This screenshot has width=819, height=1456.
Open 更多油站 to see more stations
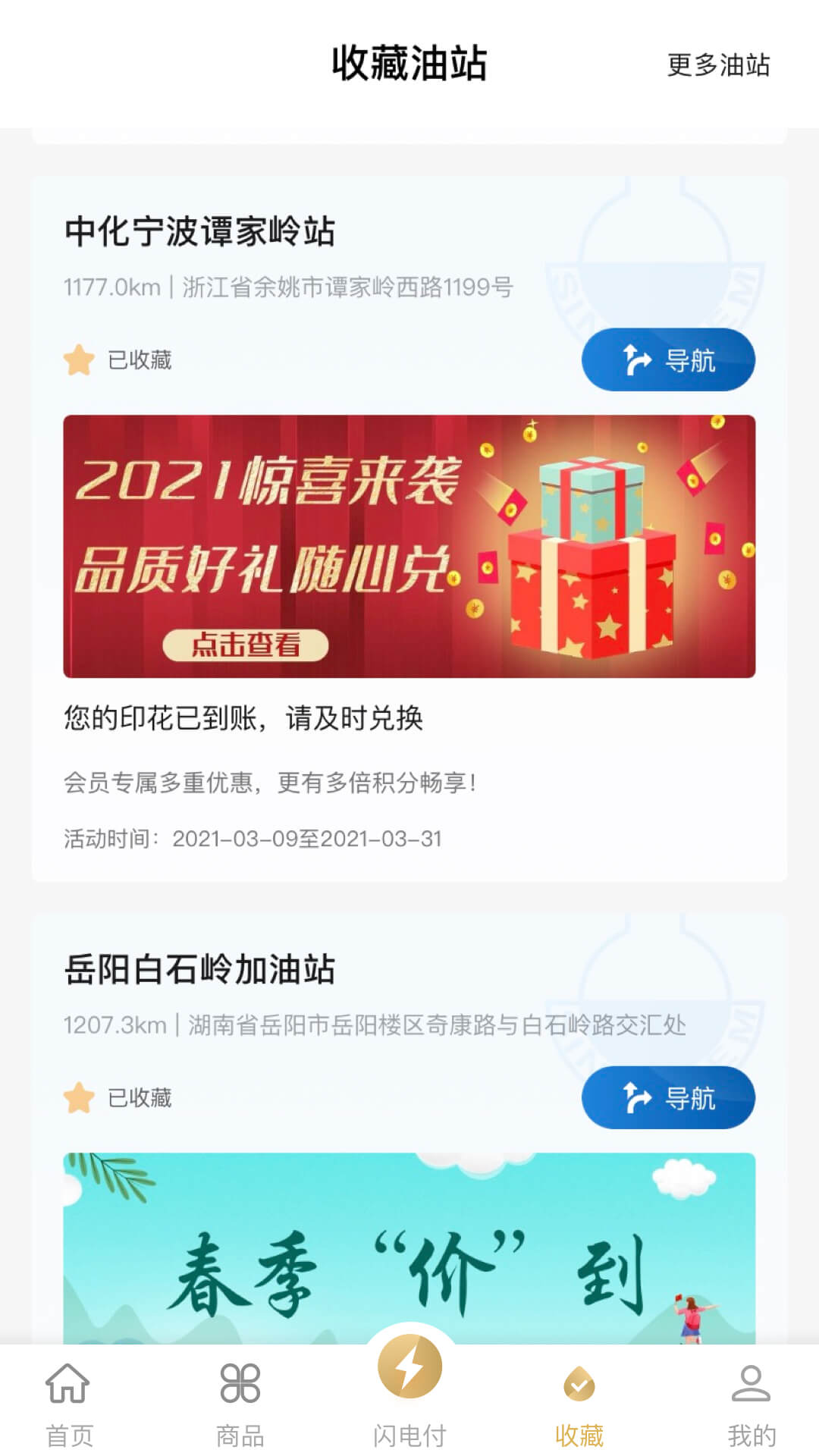click(x=717, y=68)
